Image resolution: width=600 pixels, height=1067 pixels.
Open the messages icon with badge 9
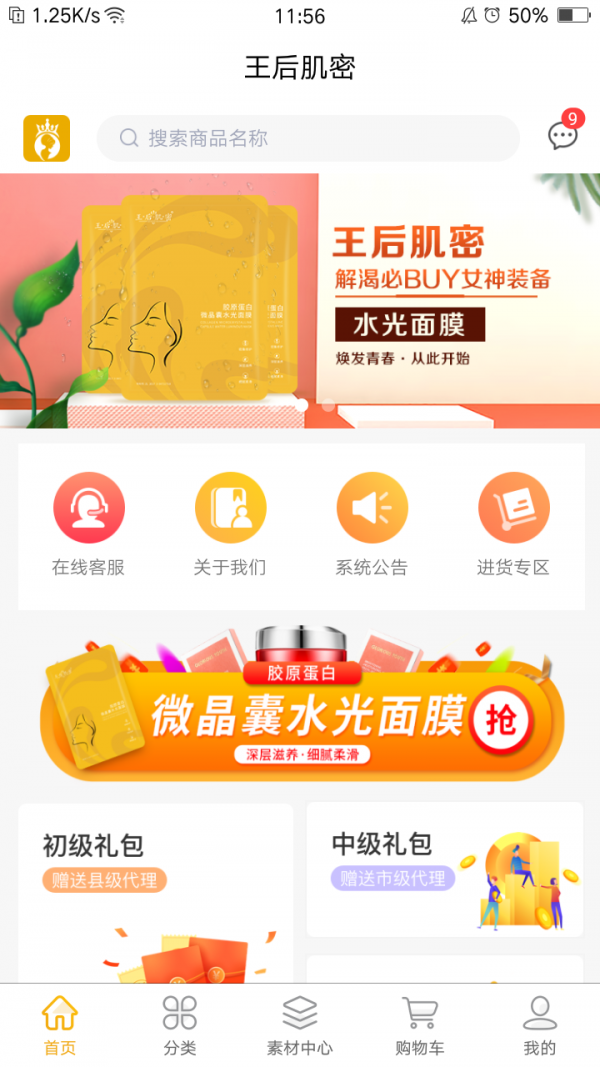point(563,136)
